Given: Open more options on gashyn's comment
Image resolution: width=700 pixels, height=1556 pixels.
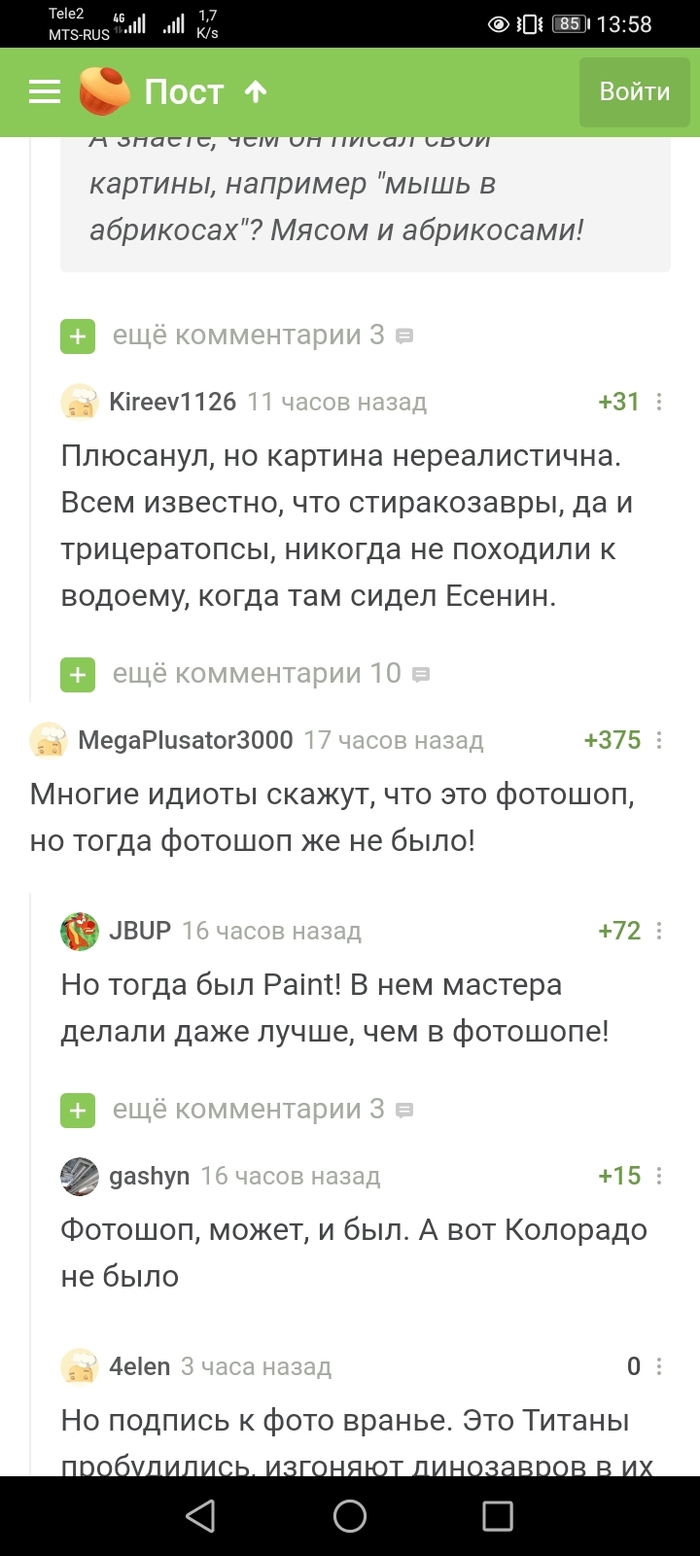Looking at the screenshot, I should click(659, 1175).
